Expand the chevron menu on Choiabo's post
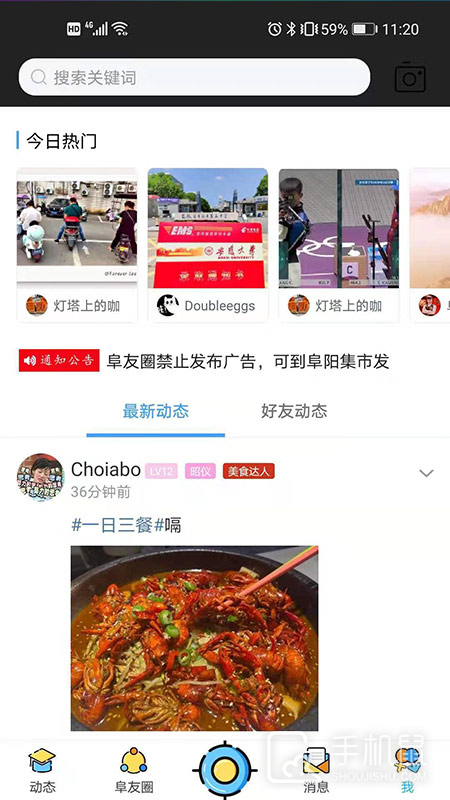This screenshot has height=800, width=450. [x=426, y=473]
